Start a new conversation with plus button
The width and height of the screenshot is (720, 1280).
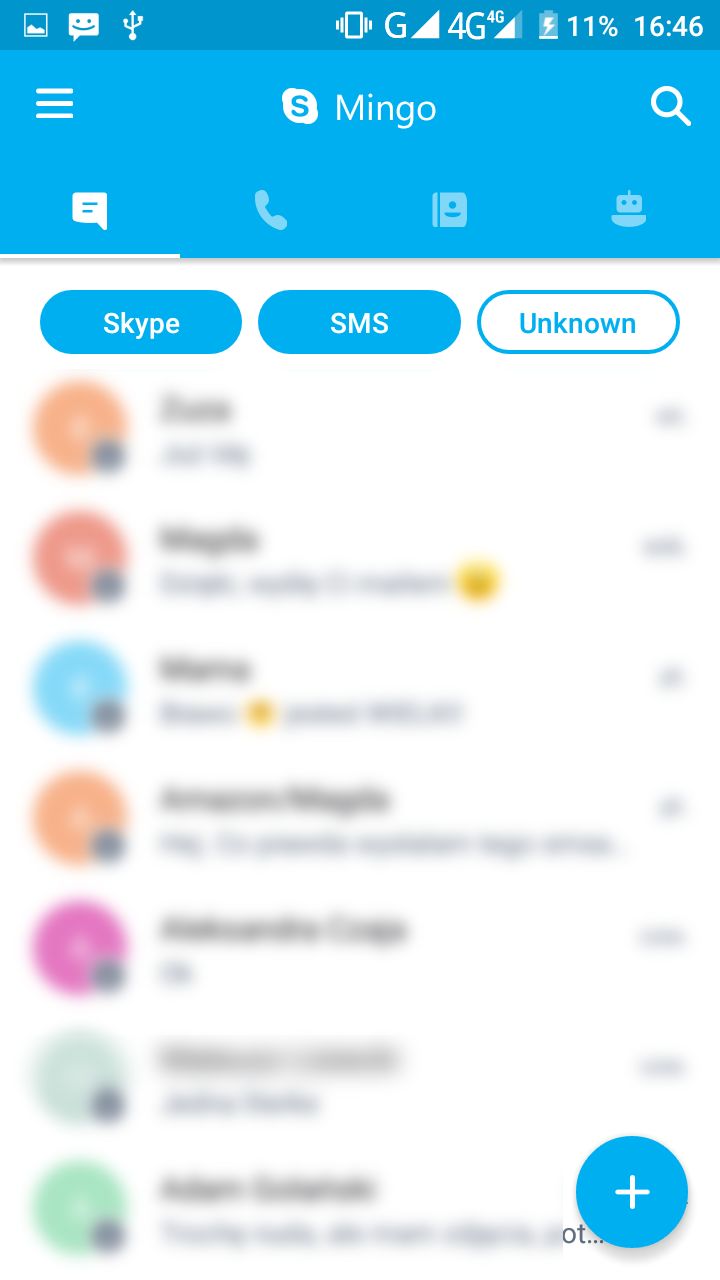tap(632, 1192)
